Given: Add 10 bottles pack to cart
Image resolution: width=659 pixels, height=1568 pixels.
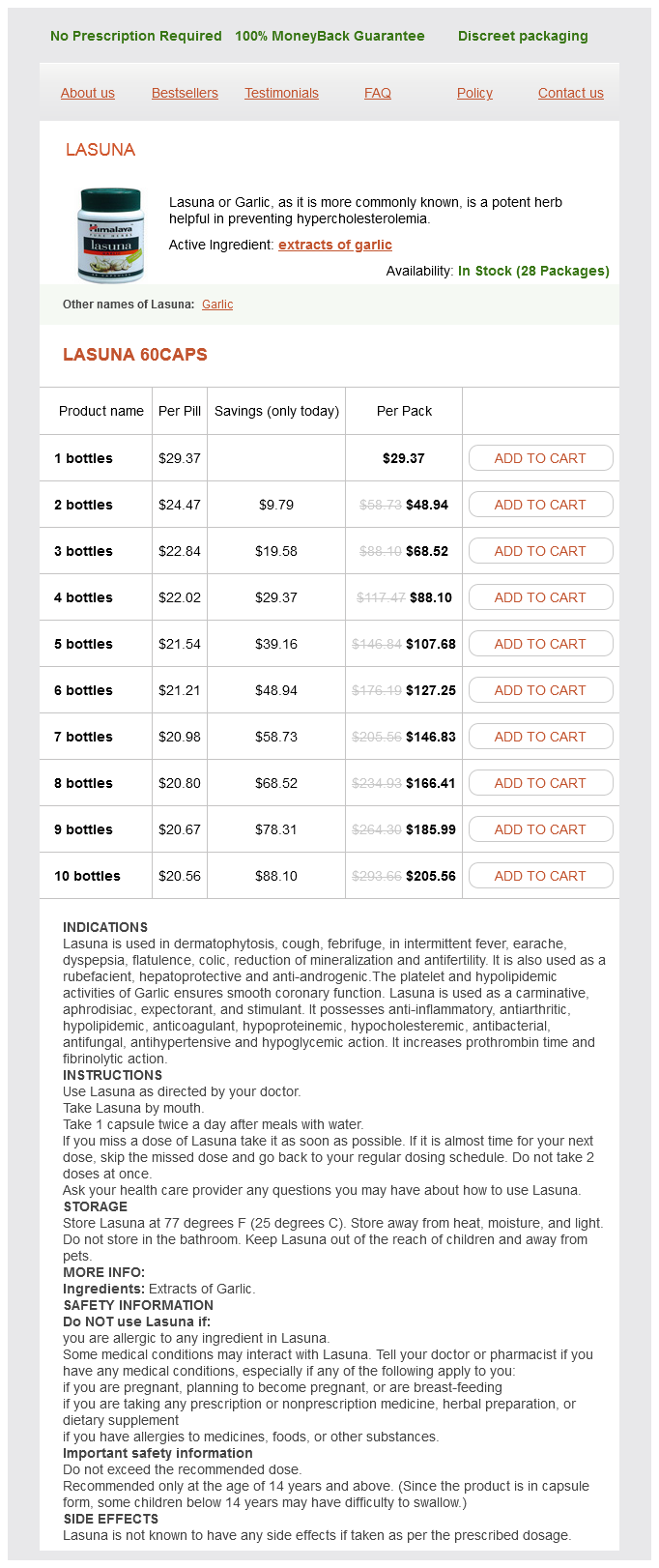Looking at the screenshot, I should tap(540, 876).
